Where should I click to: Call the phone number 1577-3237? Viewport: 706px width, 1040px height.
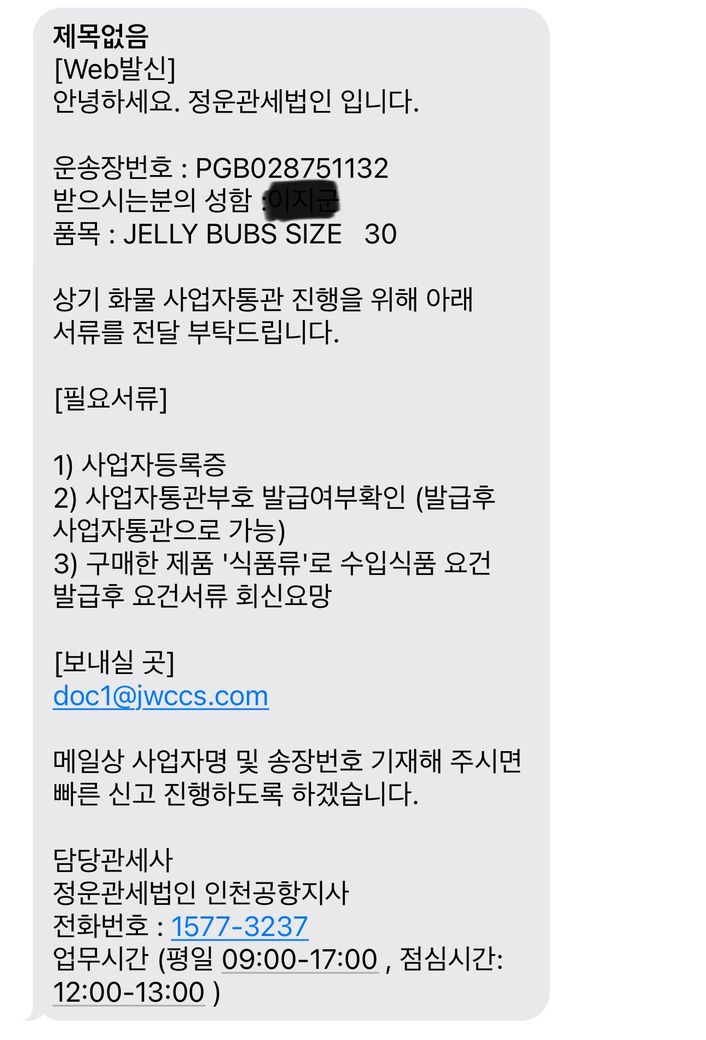pyautogui.click(x=239, y=927)
